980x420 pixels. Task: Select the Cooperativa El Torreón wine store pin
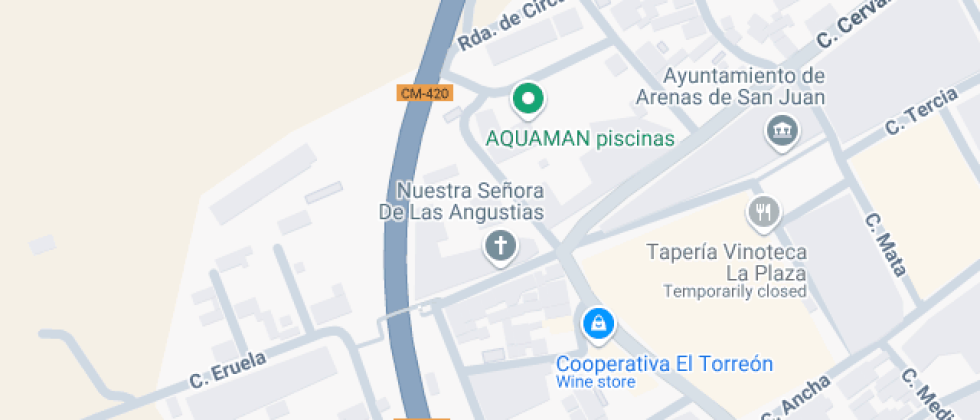598,323
